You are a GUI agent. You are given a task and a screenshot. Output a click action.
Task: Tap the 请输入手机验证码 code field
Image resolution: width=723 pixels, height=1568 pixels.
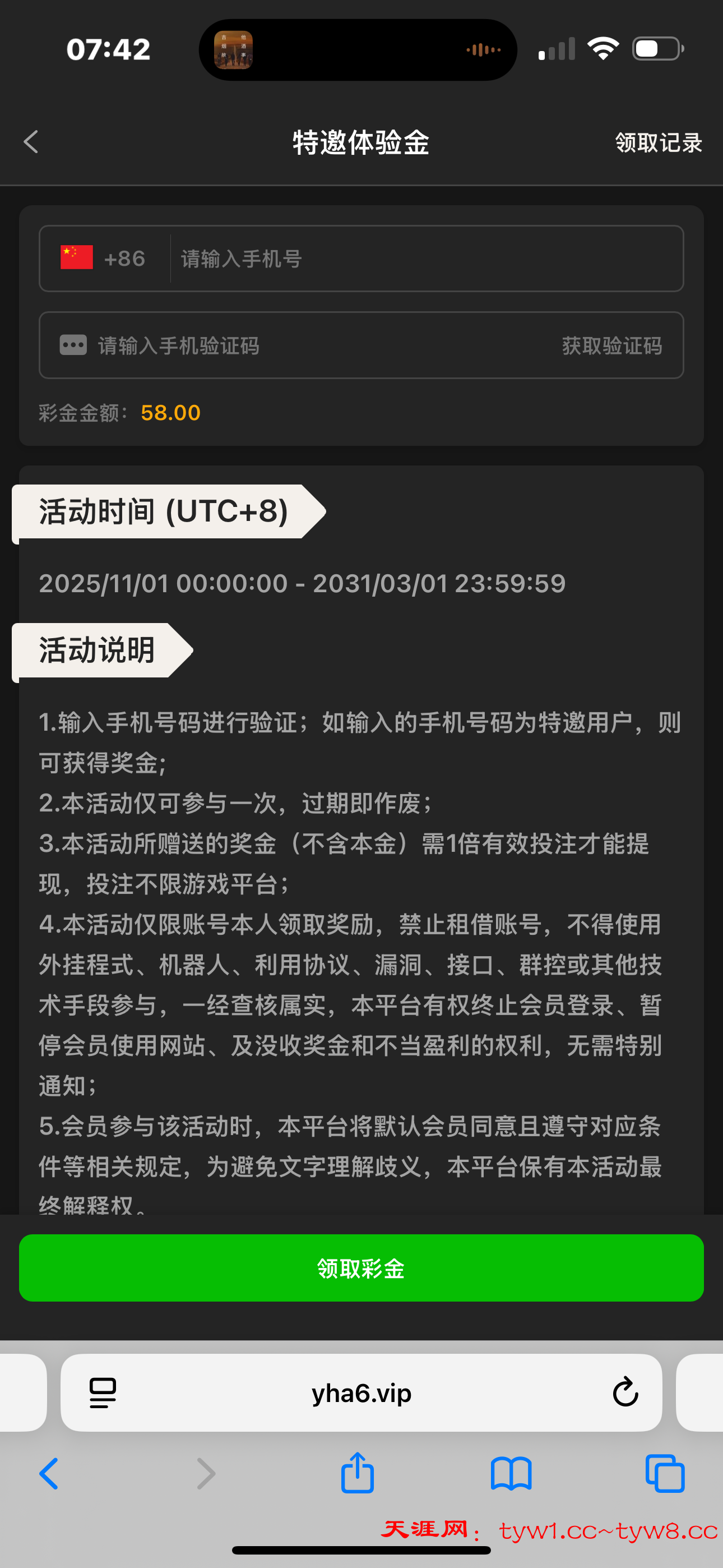point(304,346)
